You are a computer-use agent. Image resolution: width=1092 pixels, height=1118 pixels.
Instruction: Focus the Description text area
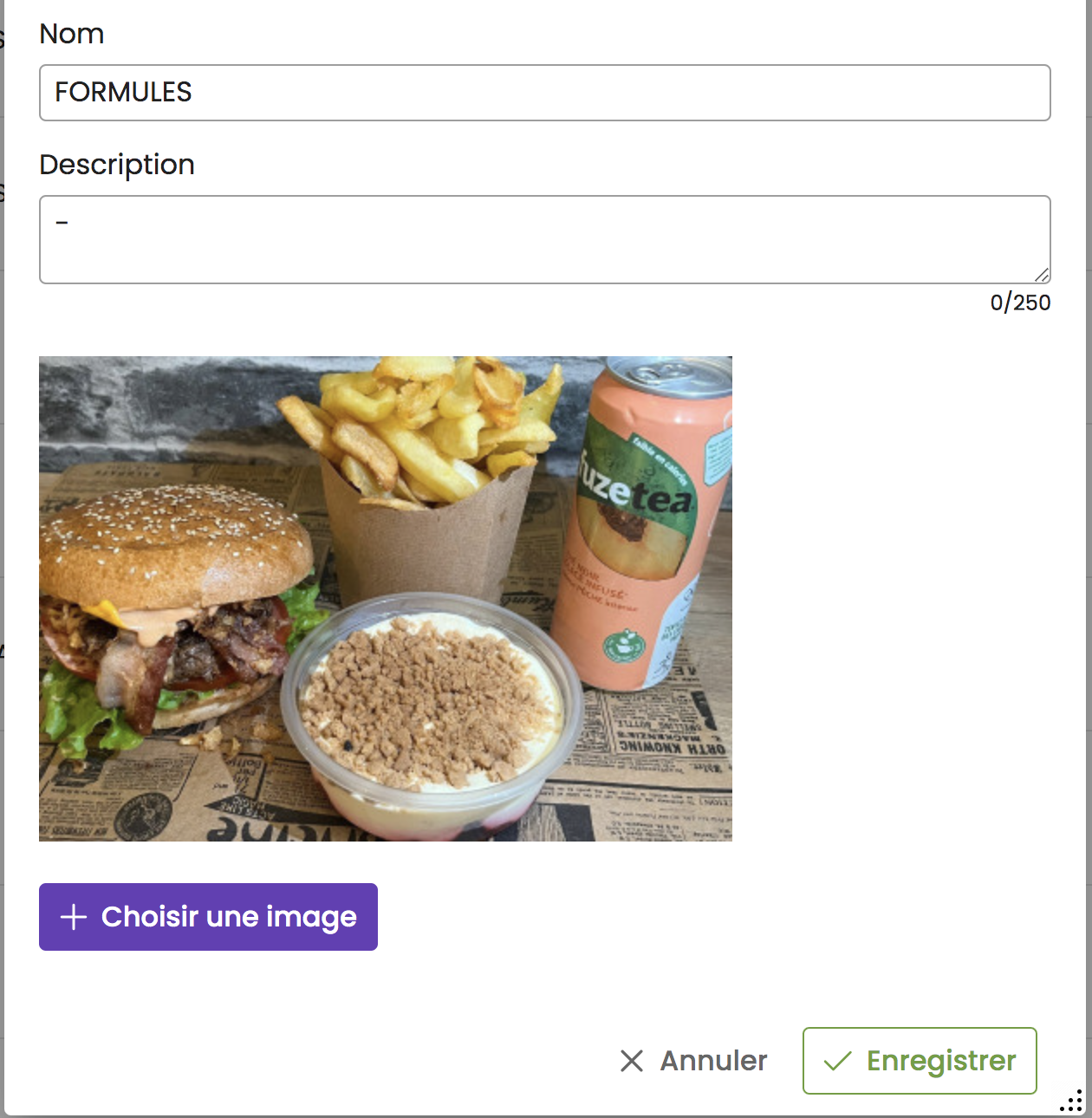[x=544, y=239]
